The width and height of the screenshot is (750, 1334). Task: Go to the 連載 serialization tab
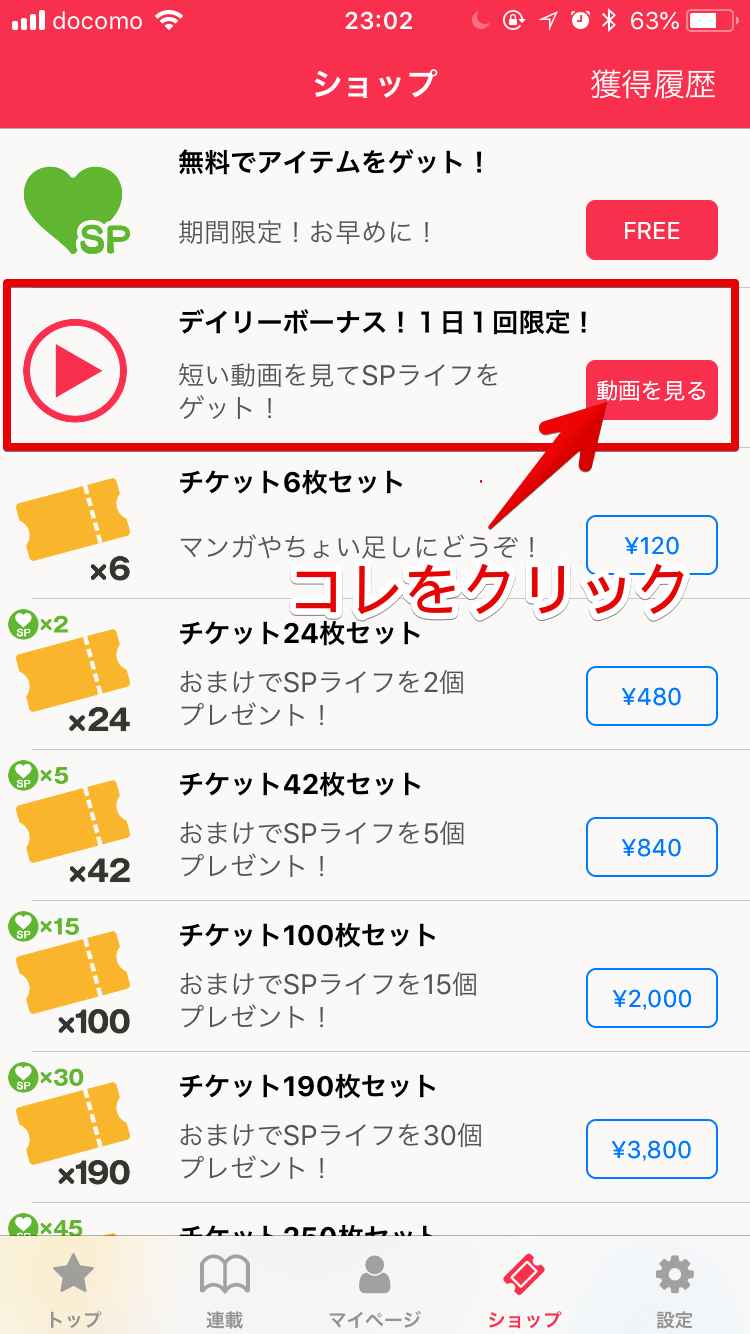coord(224,1290)
